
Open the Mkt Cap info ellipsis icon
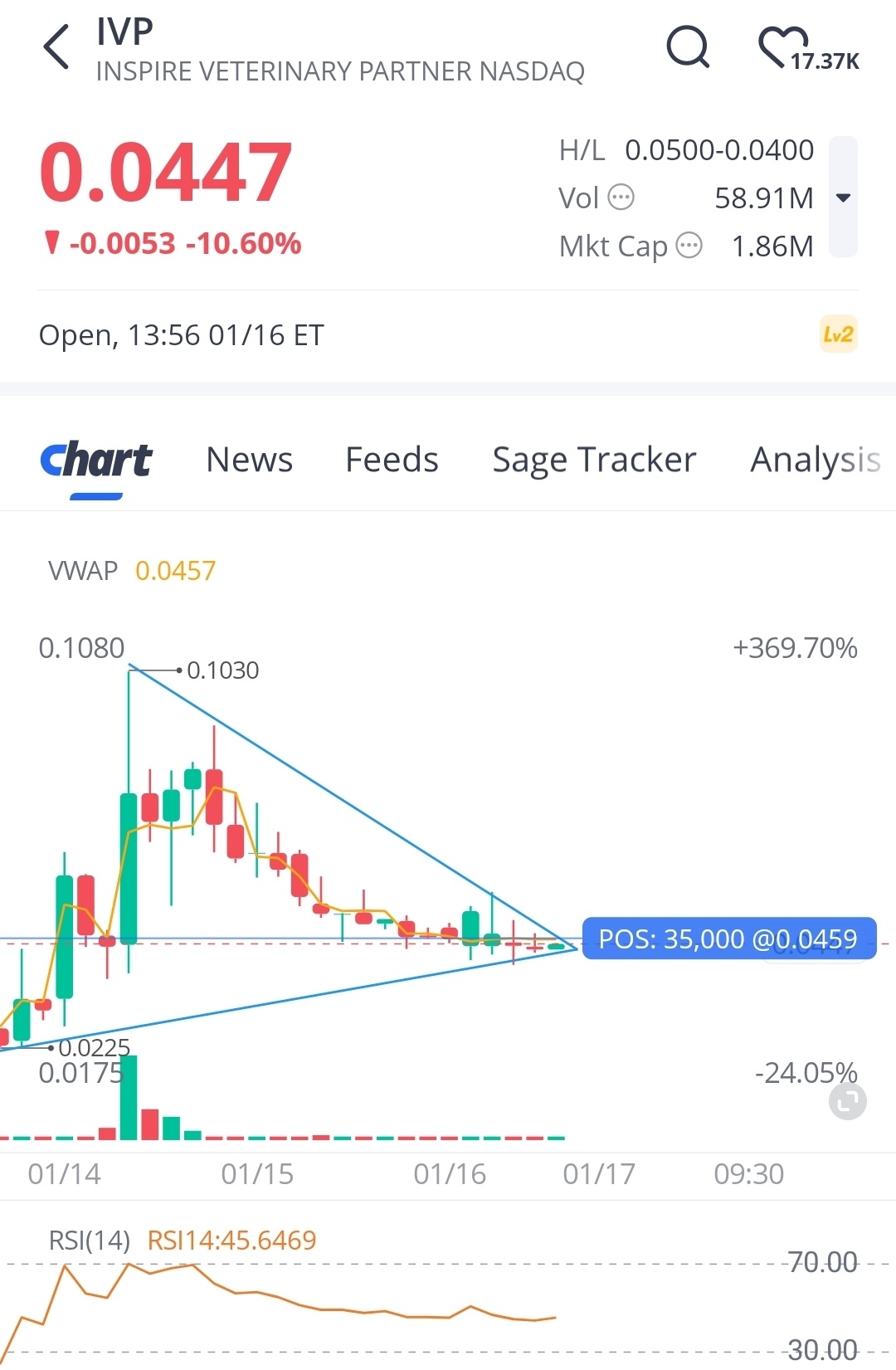tap(687, 246)
